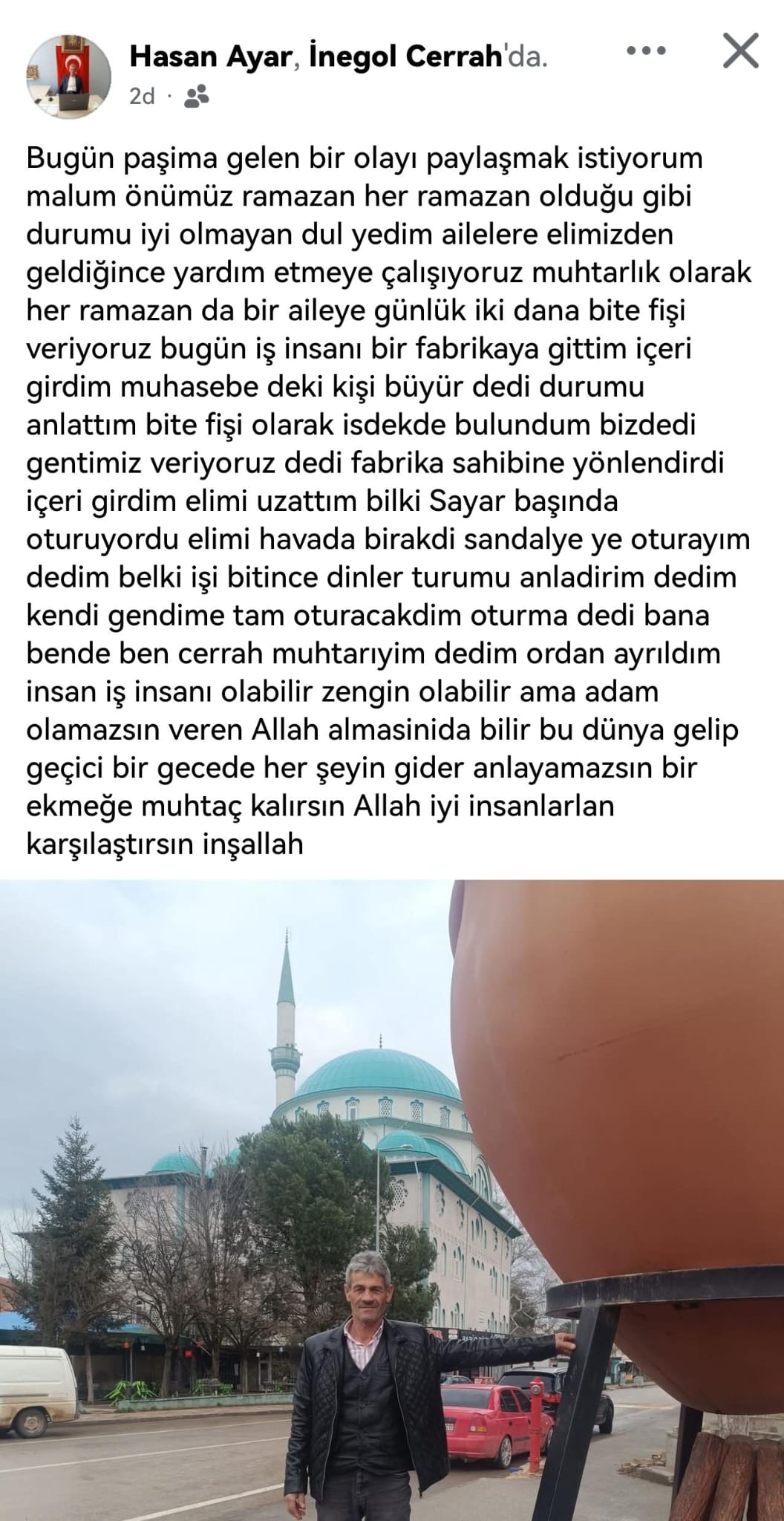View the post's audience icon

click(197, 96)
